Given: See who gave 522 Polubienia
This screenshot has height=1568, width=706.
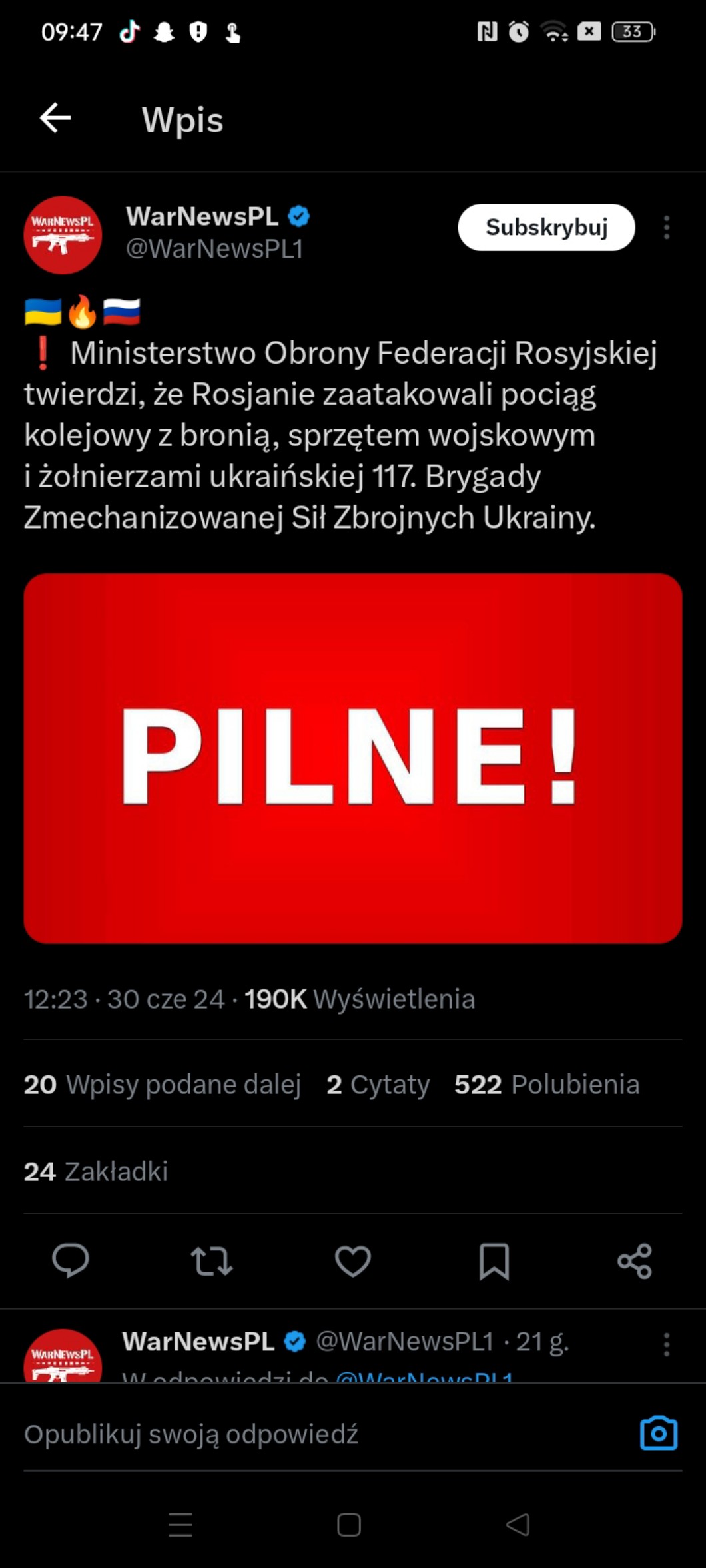Looking at the screenshot, I should (x=547, y=1084).
